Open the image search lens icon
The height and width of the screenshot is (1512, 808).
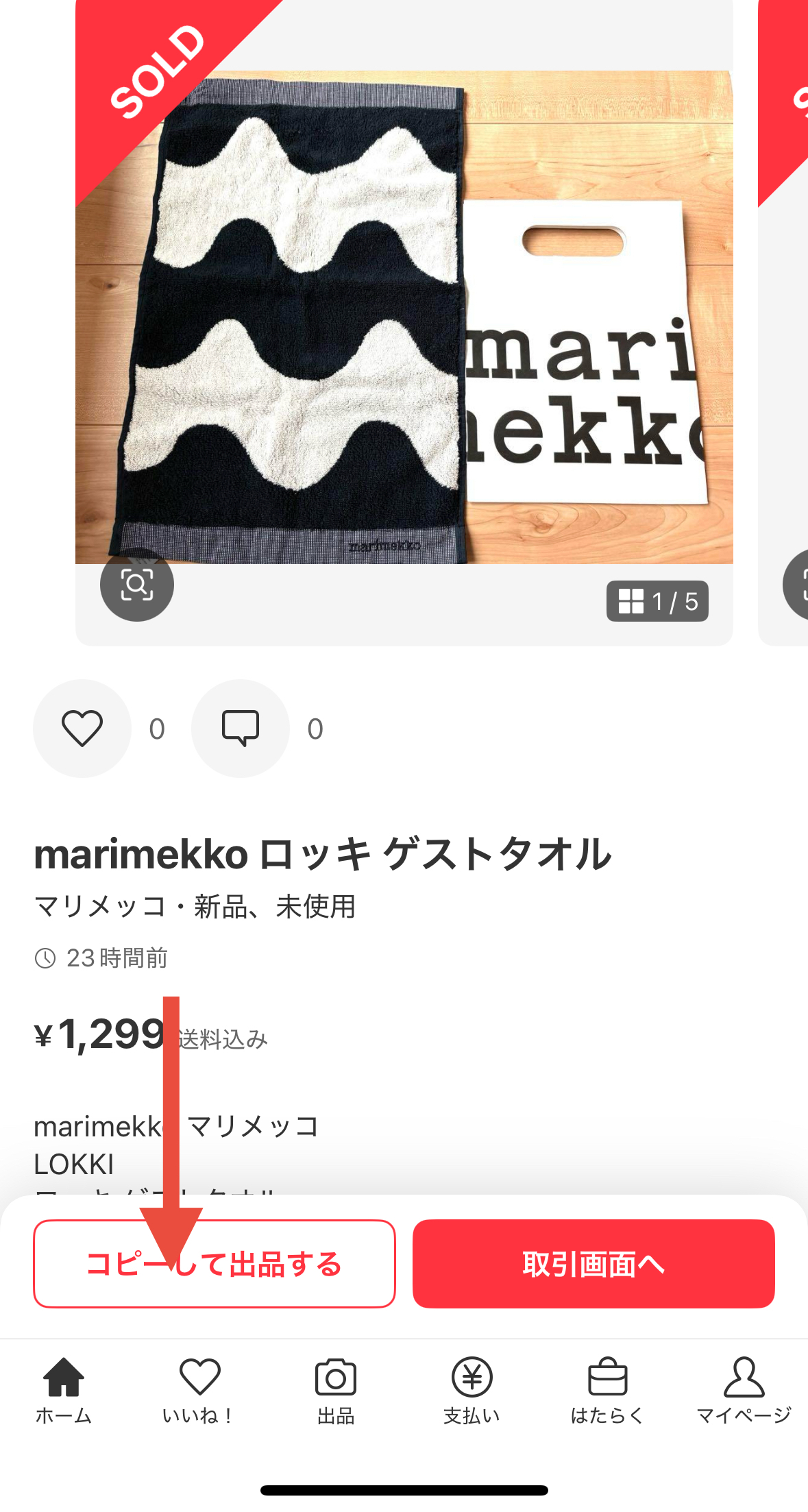[137, 585]
